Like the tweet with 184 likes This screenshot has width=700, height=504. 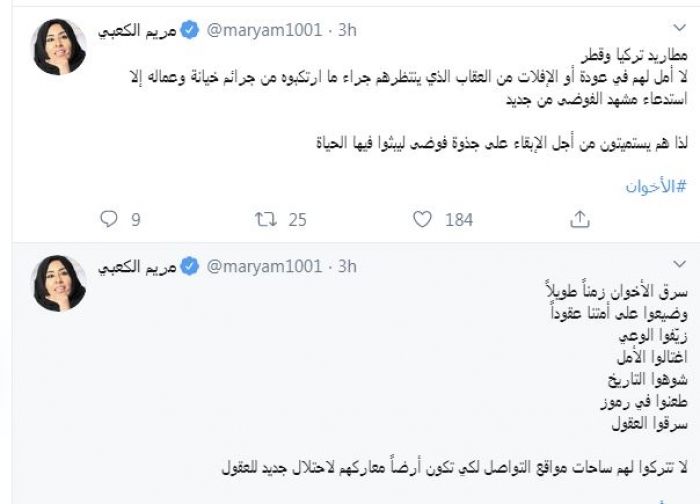424,219
